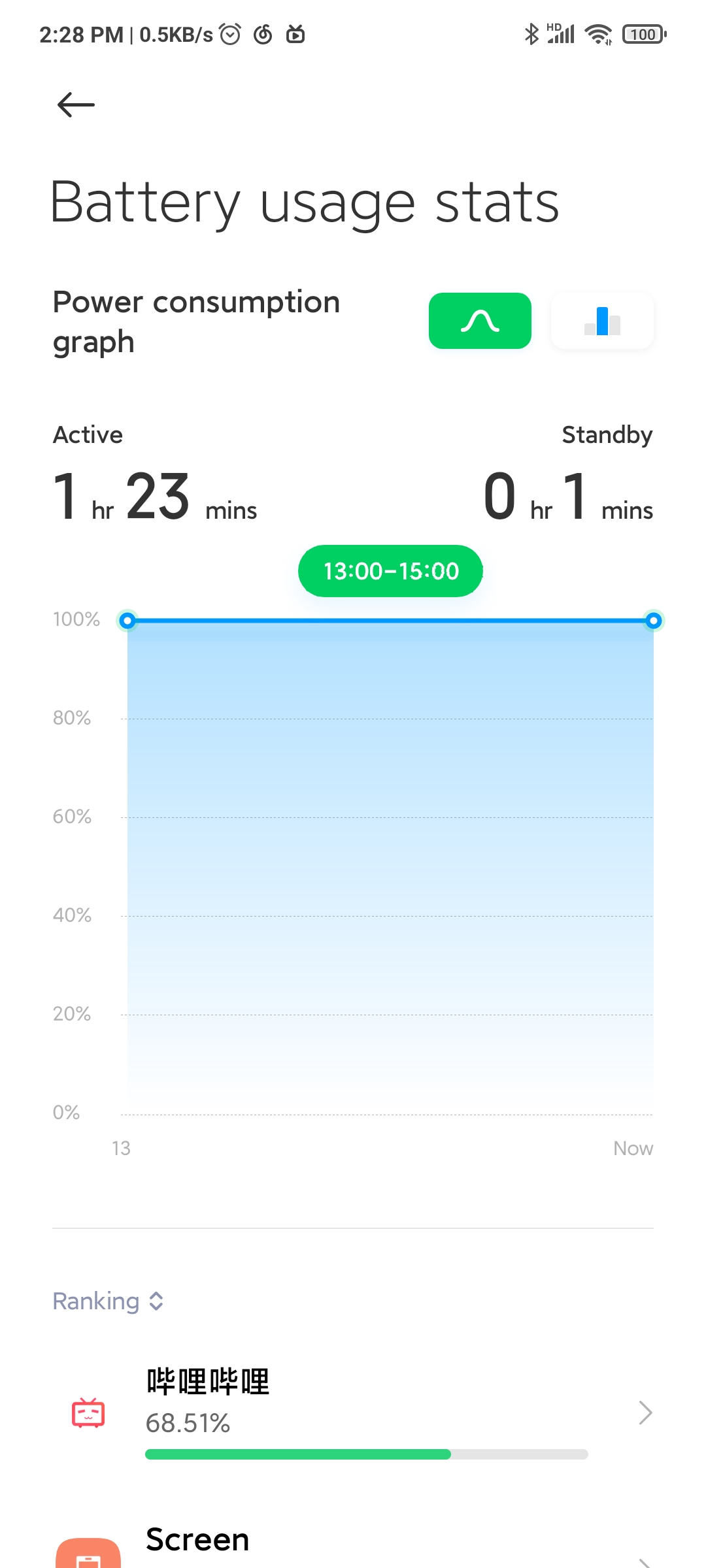This screenshot has width=706, height=1568.
Task: Open 哔哩哔哩 battery usage details
Action: (353, 1413)
